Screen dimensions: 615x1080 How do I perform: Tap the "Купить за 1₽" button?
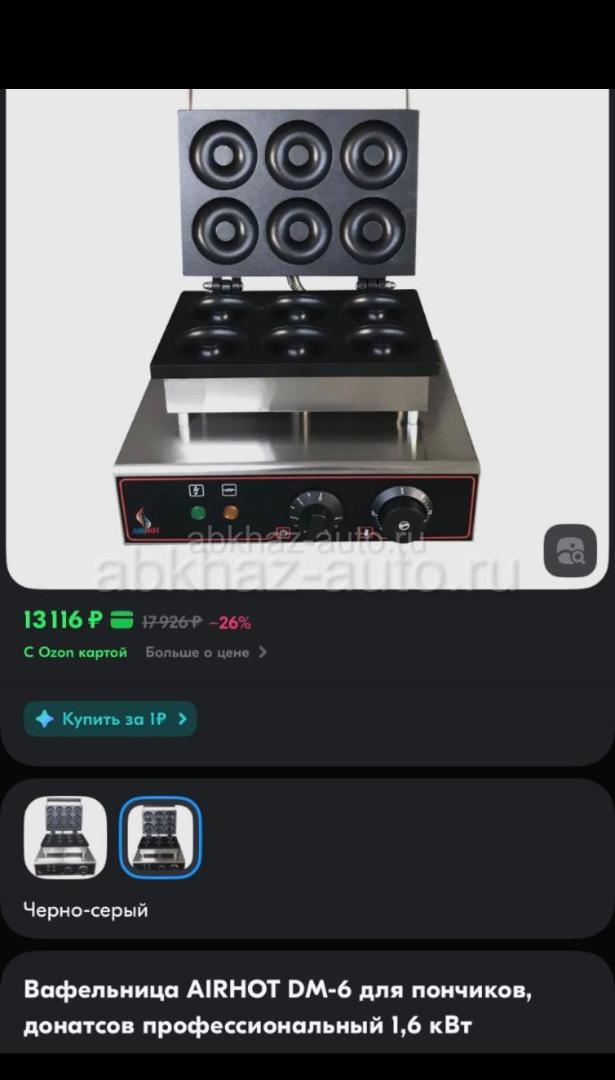coord(110,719)
